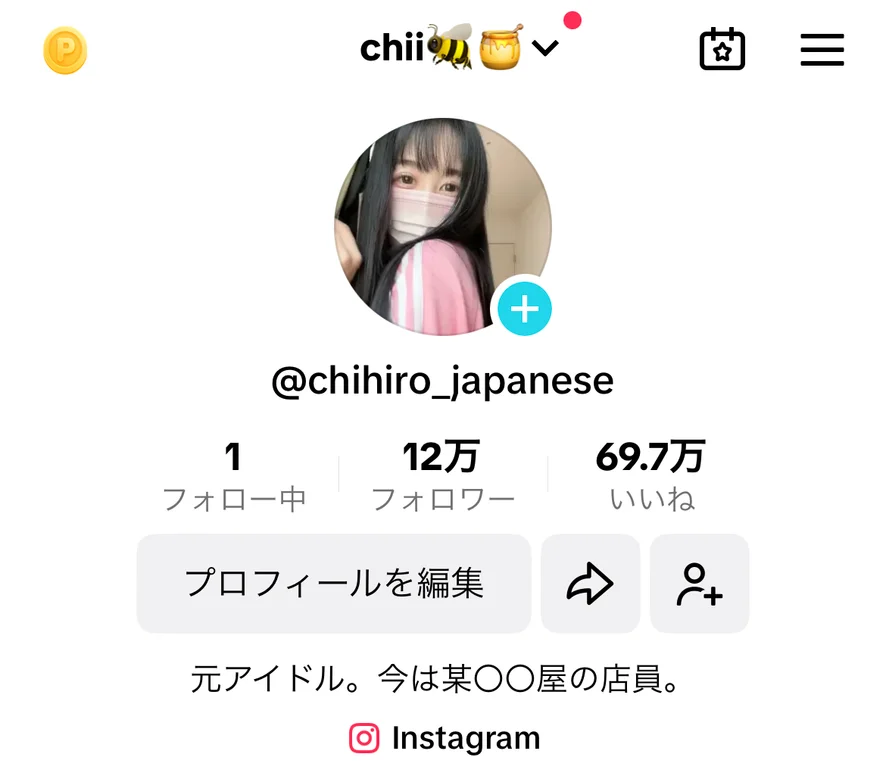The height and width of the screenshot is (775, 886).
Task: View the フォロー中 following list
Action: (x=234, y=477)
